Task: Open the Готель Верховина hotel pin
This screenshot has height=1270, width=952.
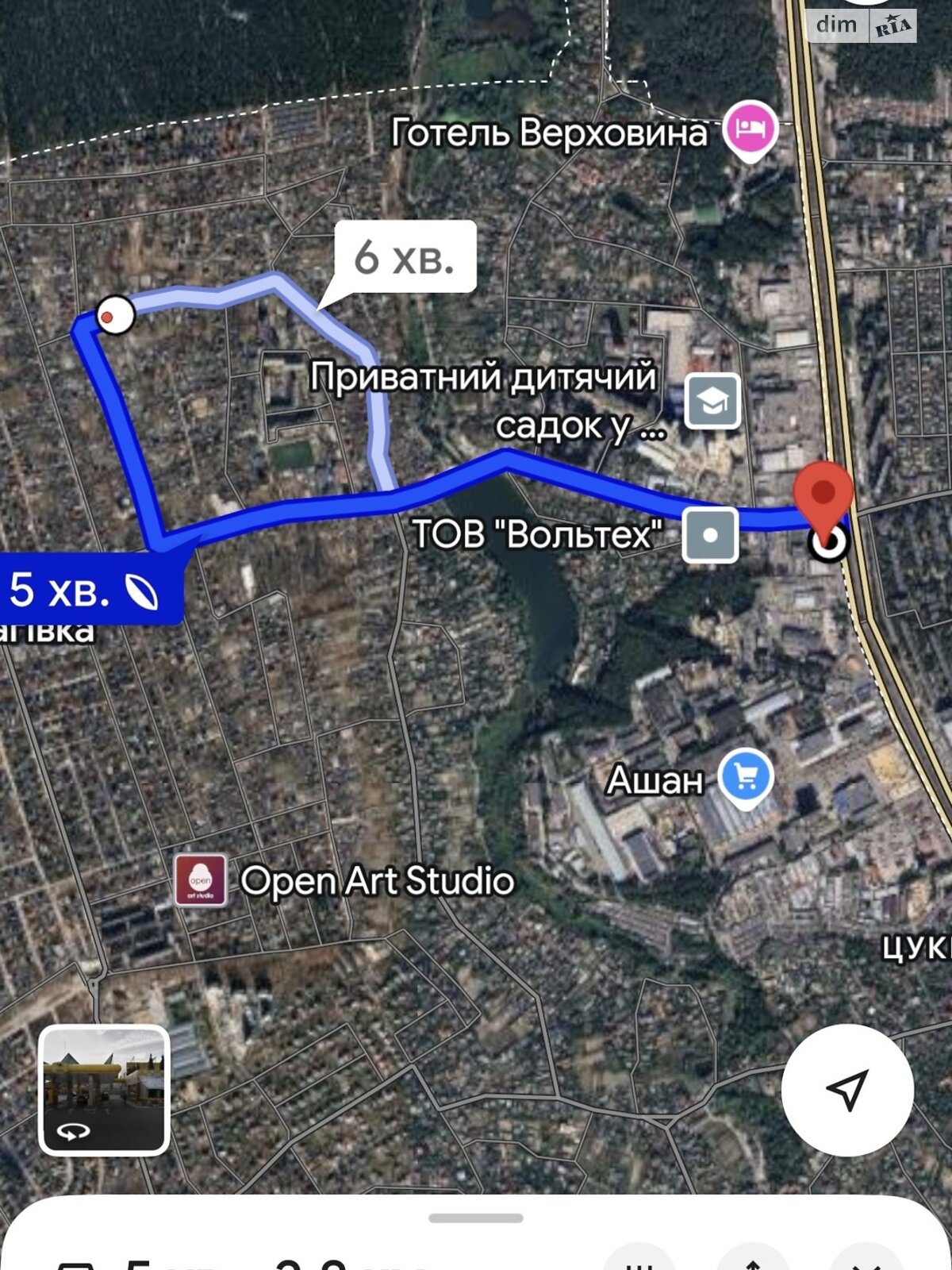Action: (750, 129)
